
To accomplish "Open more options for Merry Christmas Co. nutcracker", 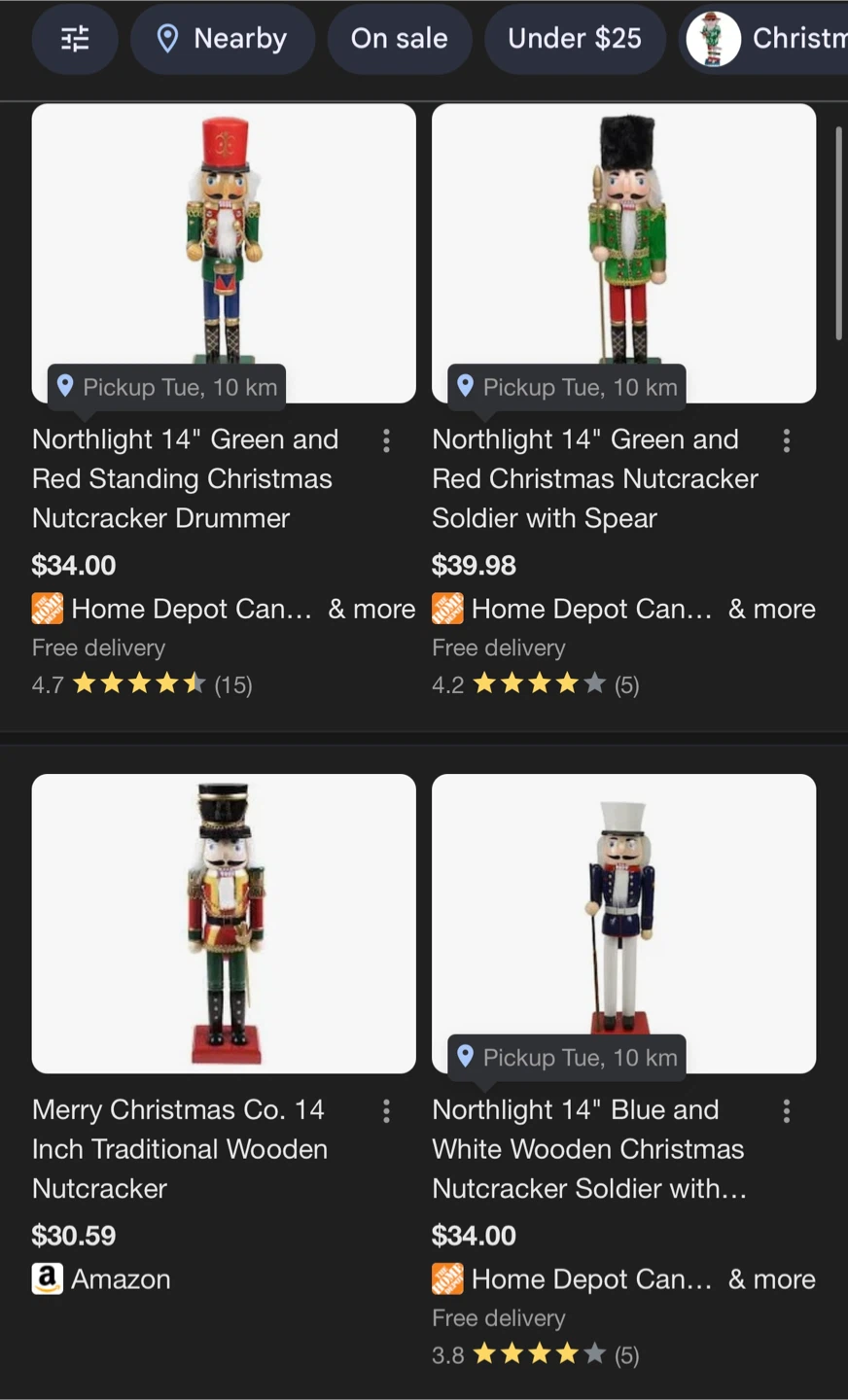I will coord(386,1111).
